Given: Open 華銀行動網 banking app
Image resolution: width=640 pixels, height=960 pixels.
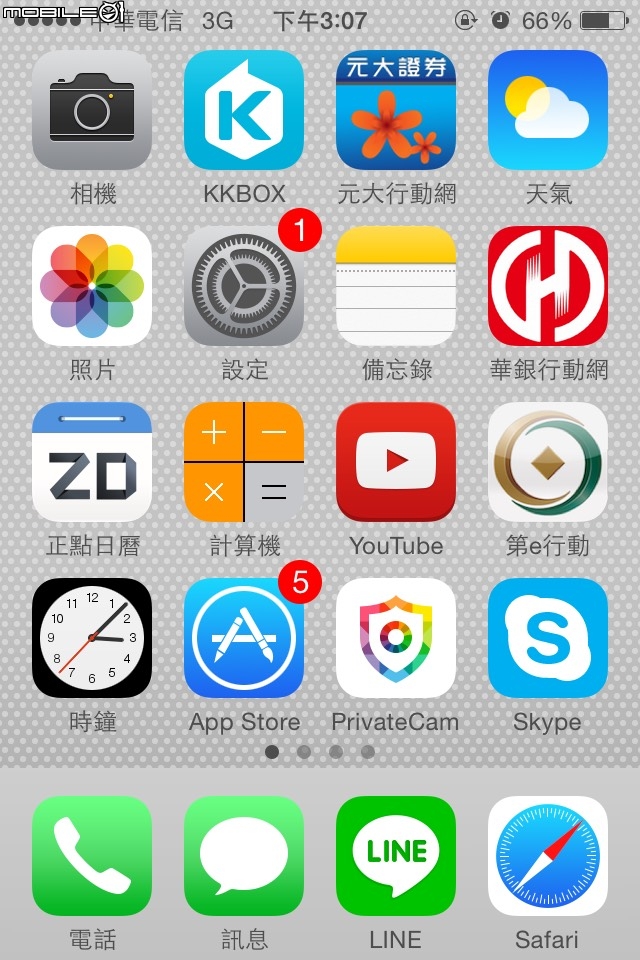Looking at the screenshot, I should [548, 286].
